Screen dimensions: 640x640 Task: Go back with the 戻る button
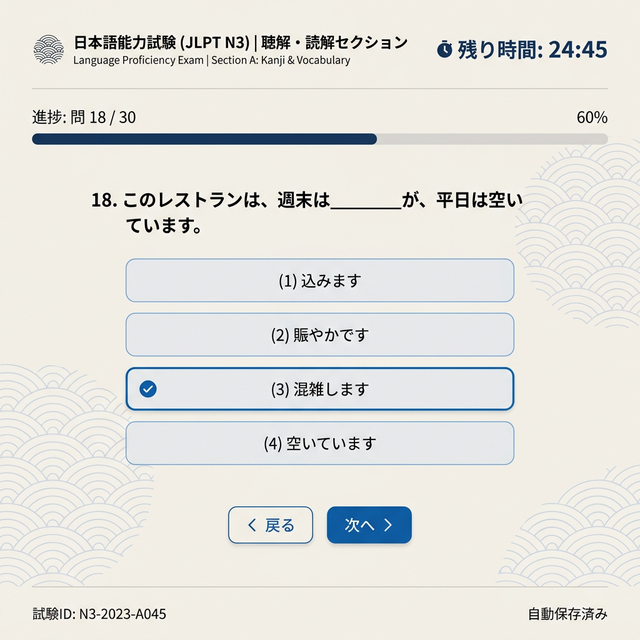tap(270, 525)
